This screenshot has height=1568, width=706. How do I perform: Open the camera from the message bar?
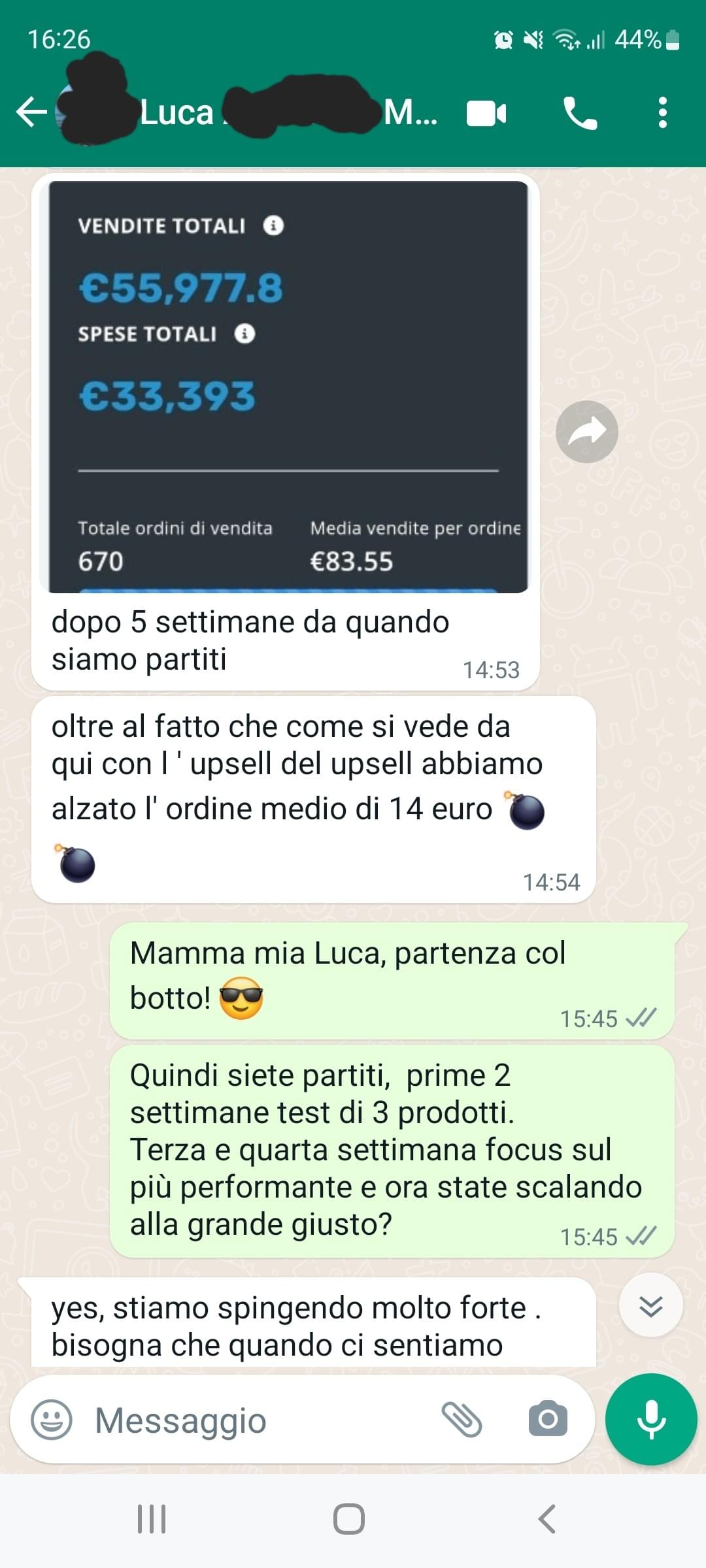[548, 1419]
